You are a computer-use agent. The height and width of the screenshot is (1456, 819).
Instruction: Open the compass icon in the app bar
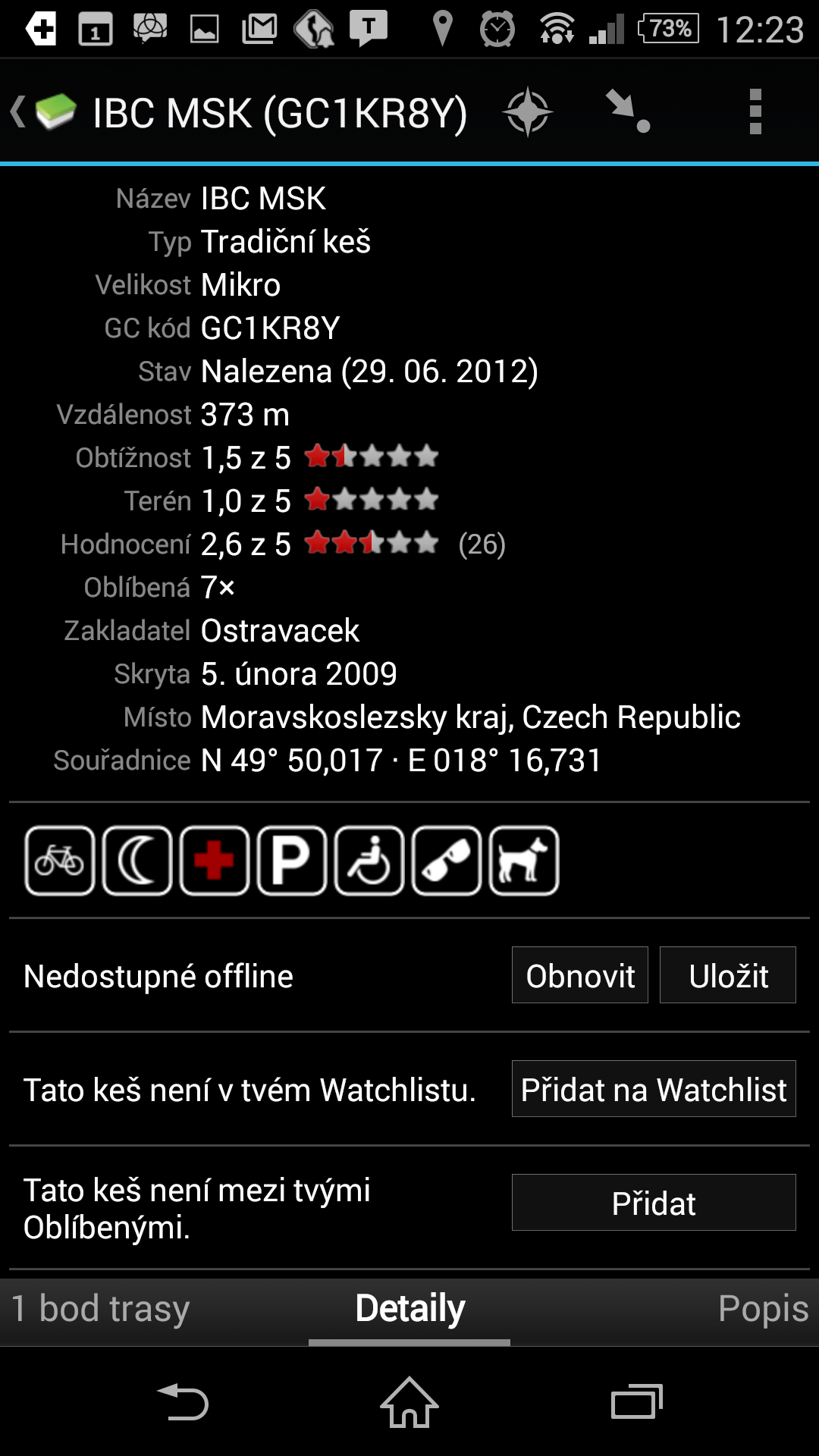528,112
